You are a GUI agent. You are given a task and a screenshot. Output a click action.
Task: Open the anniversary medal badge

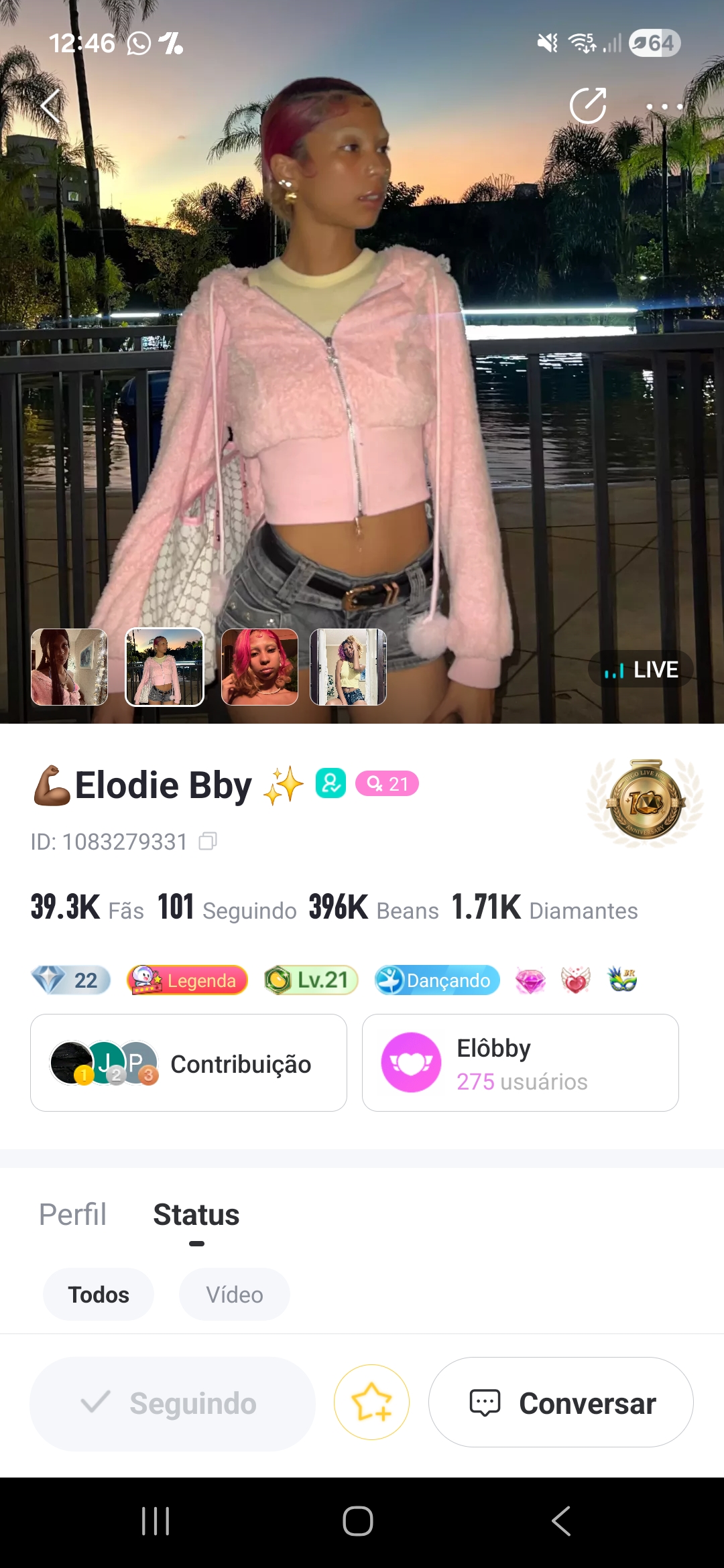tap(645, 801)
